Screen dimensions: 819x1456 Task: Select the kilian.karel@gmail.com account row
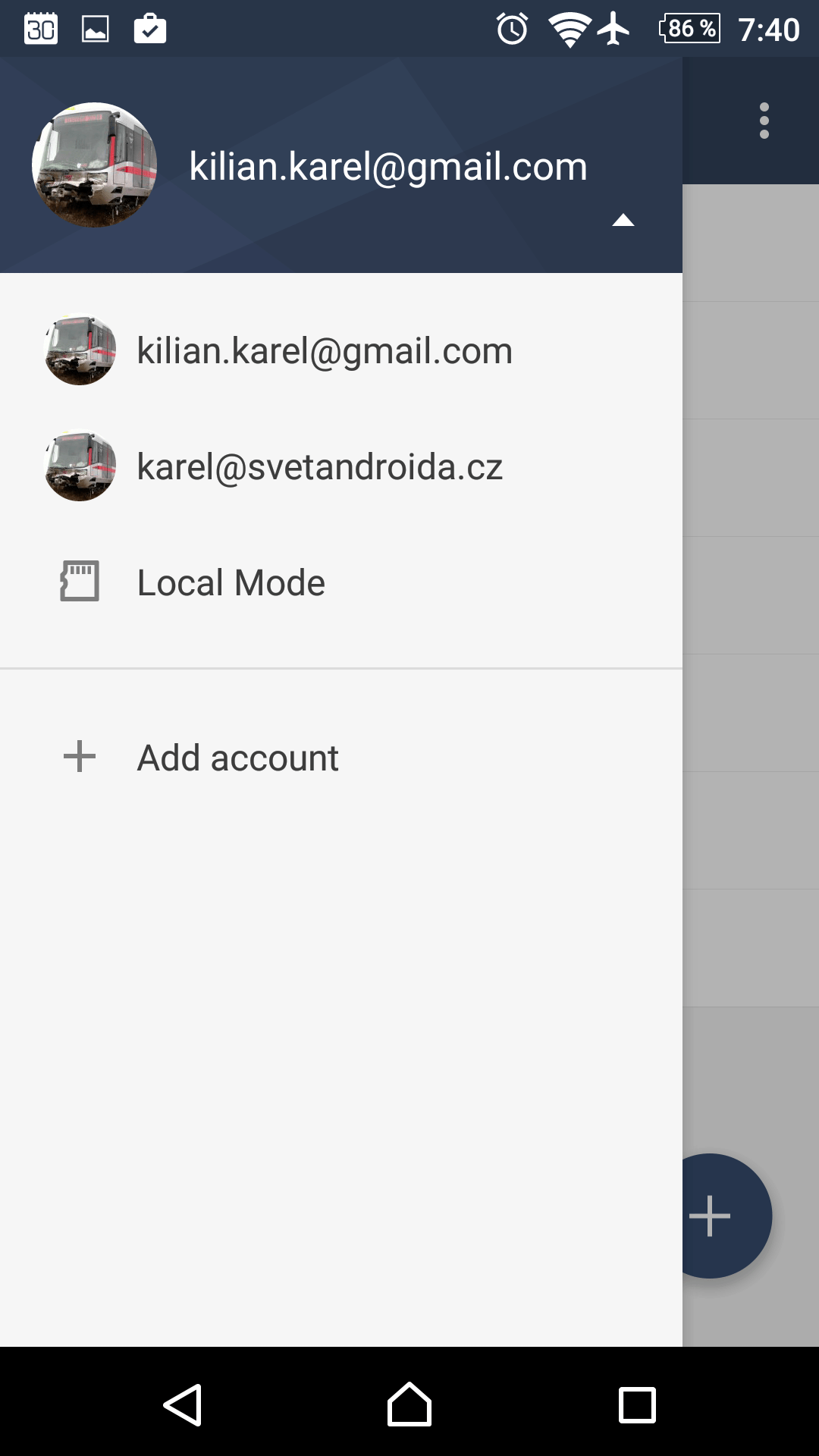tap(341, 350)
